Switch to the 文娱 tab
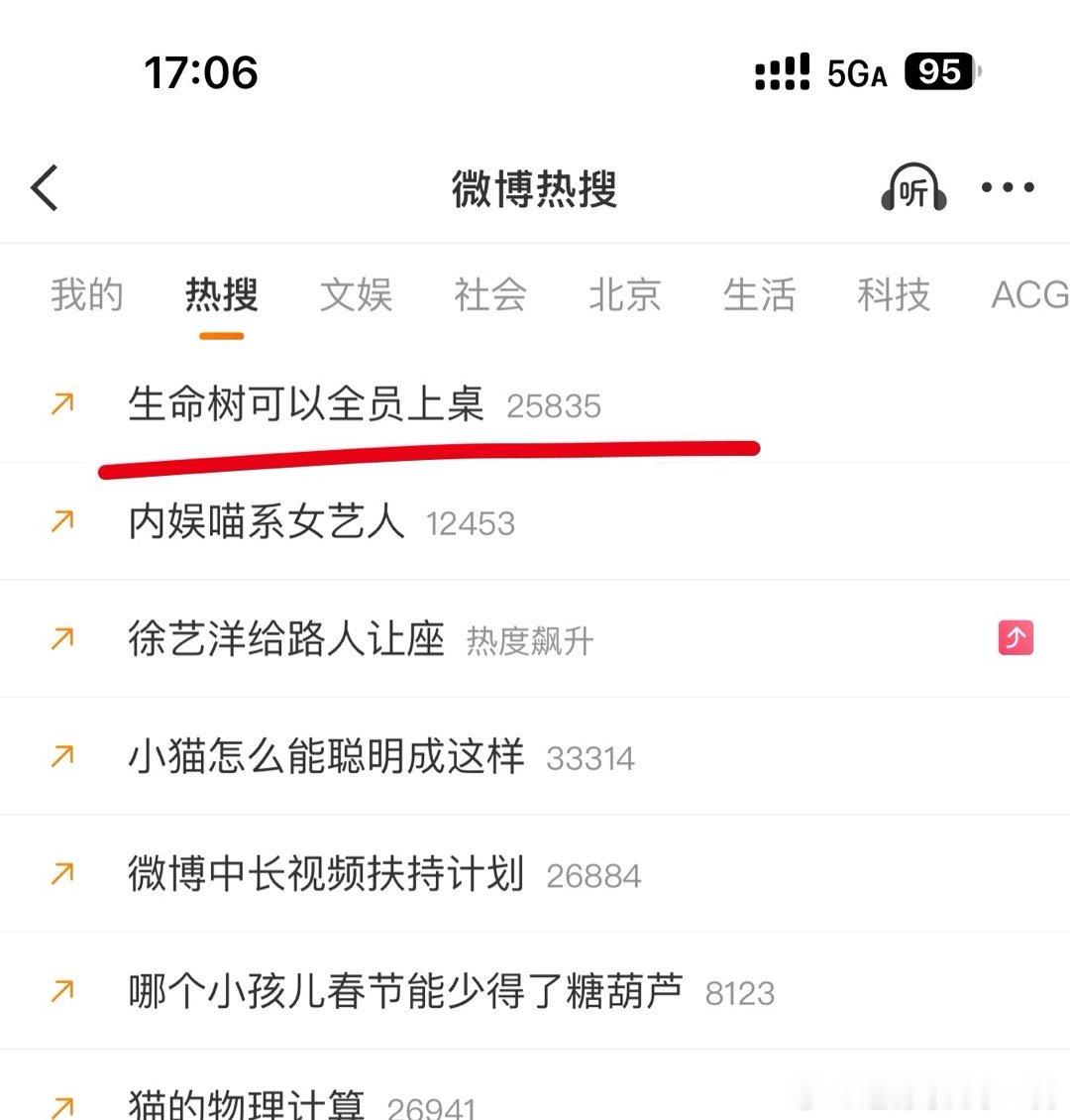The height and width of the screenshot is (1120, 1070). tap(356, 295)
